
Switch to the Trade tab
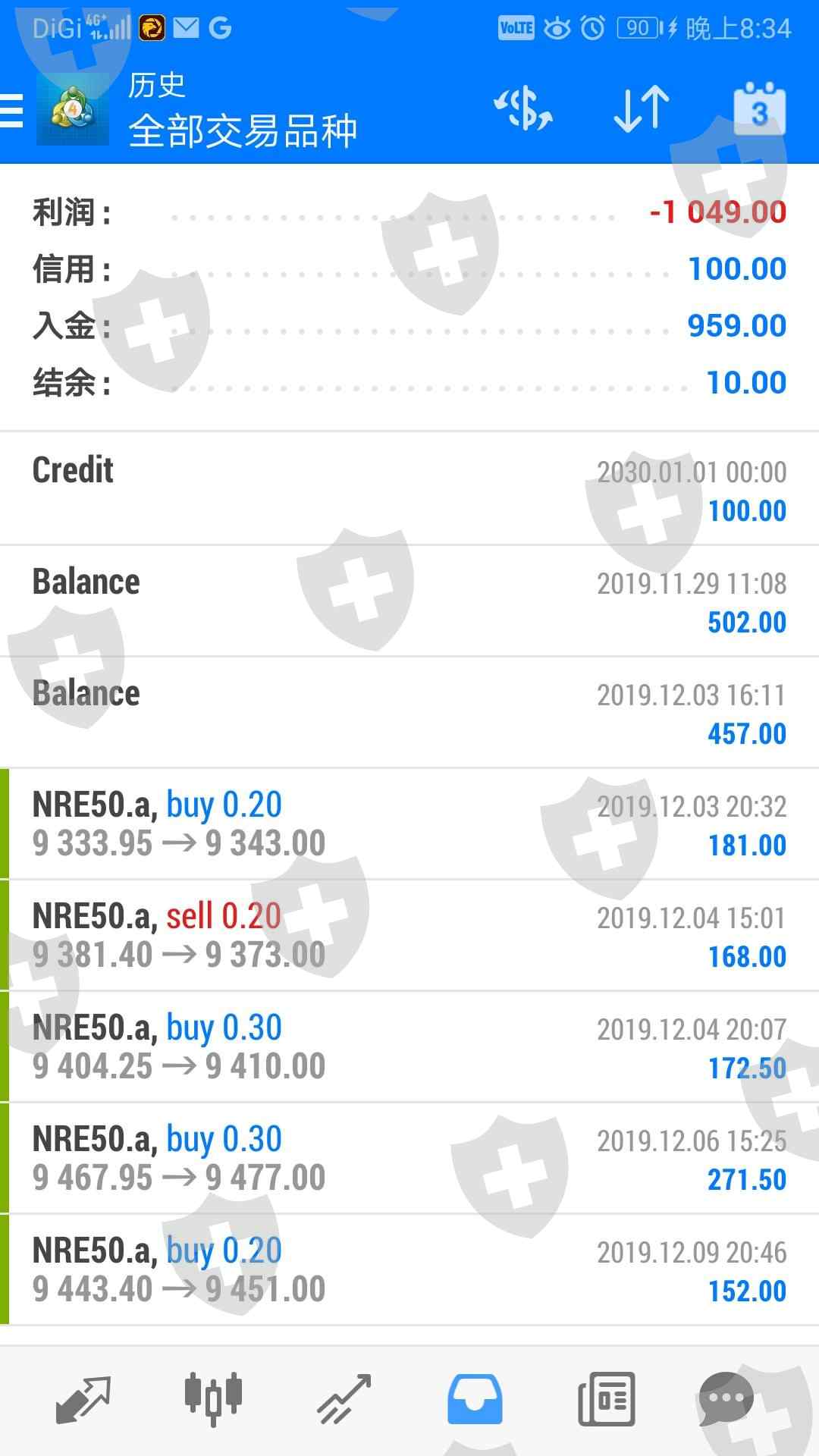tap(344, 1399)
